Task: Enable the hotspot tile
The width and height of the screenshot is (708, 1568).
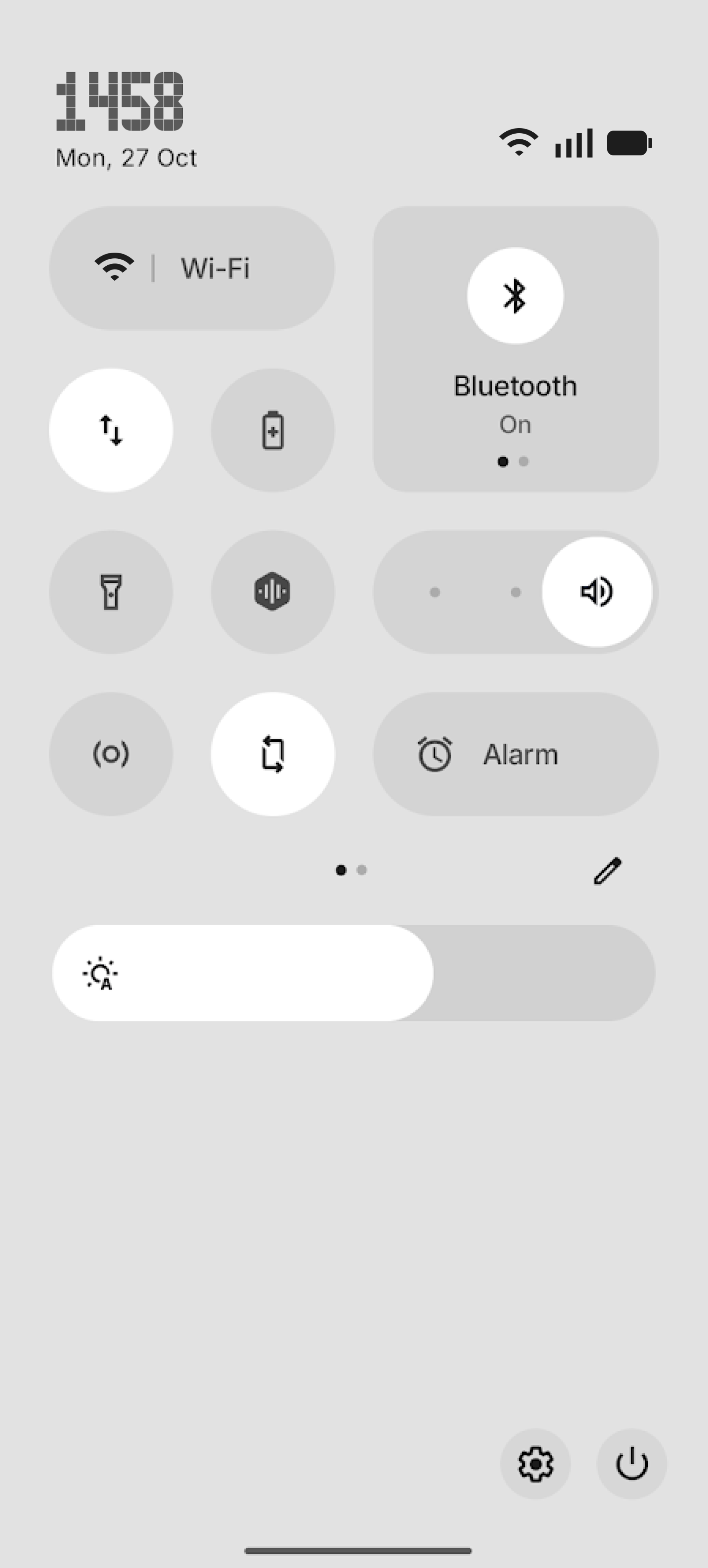Action: point(111,753)
